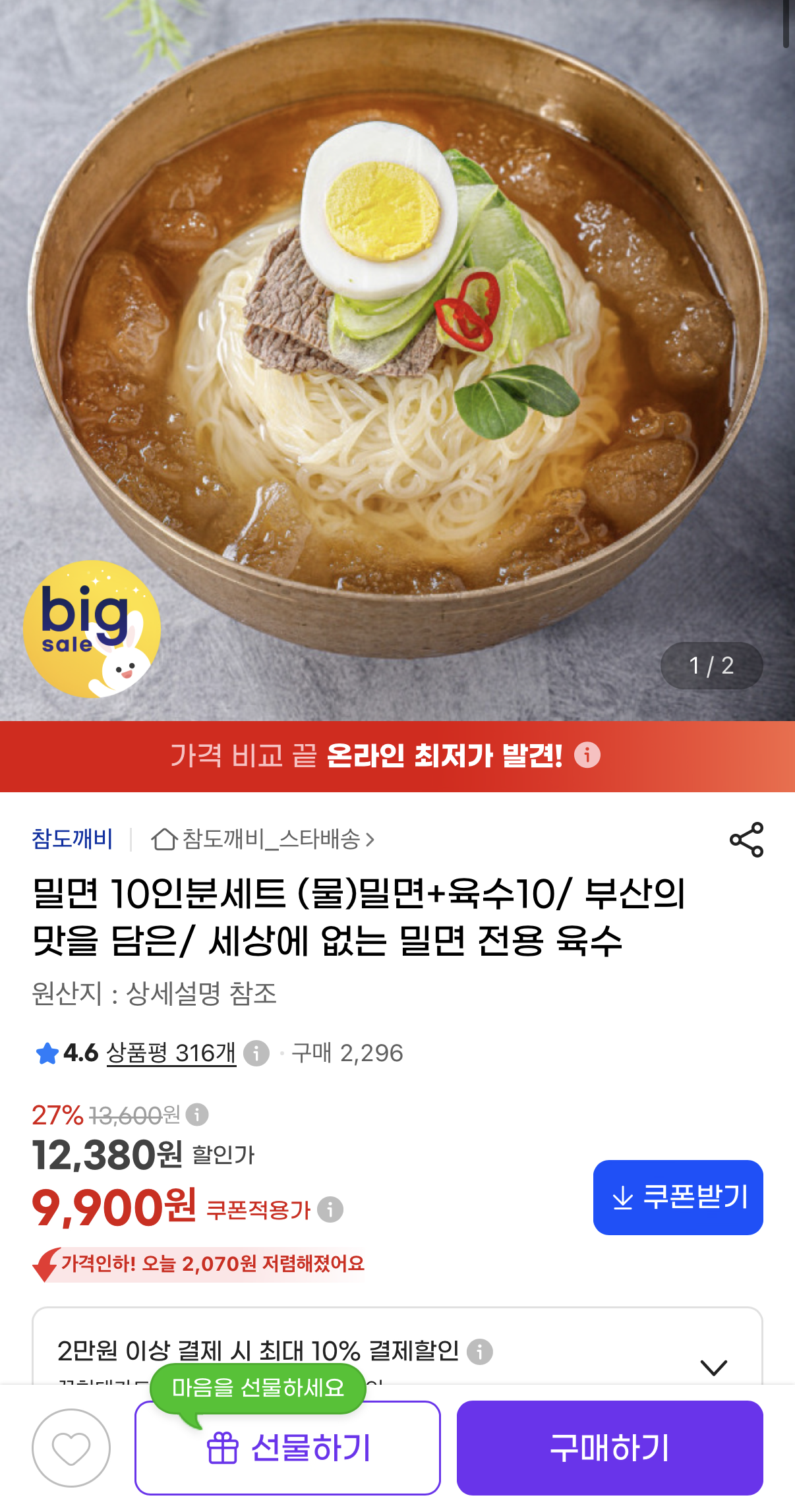This screenshot has width=795, height=1512.
Task: Open the product photo of the noodles
Action: click(x=398, y=360)
